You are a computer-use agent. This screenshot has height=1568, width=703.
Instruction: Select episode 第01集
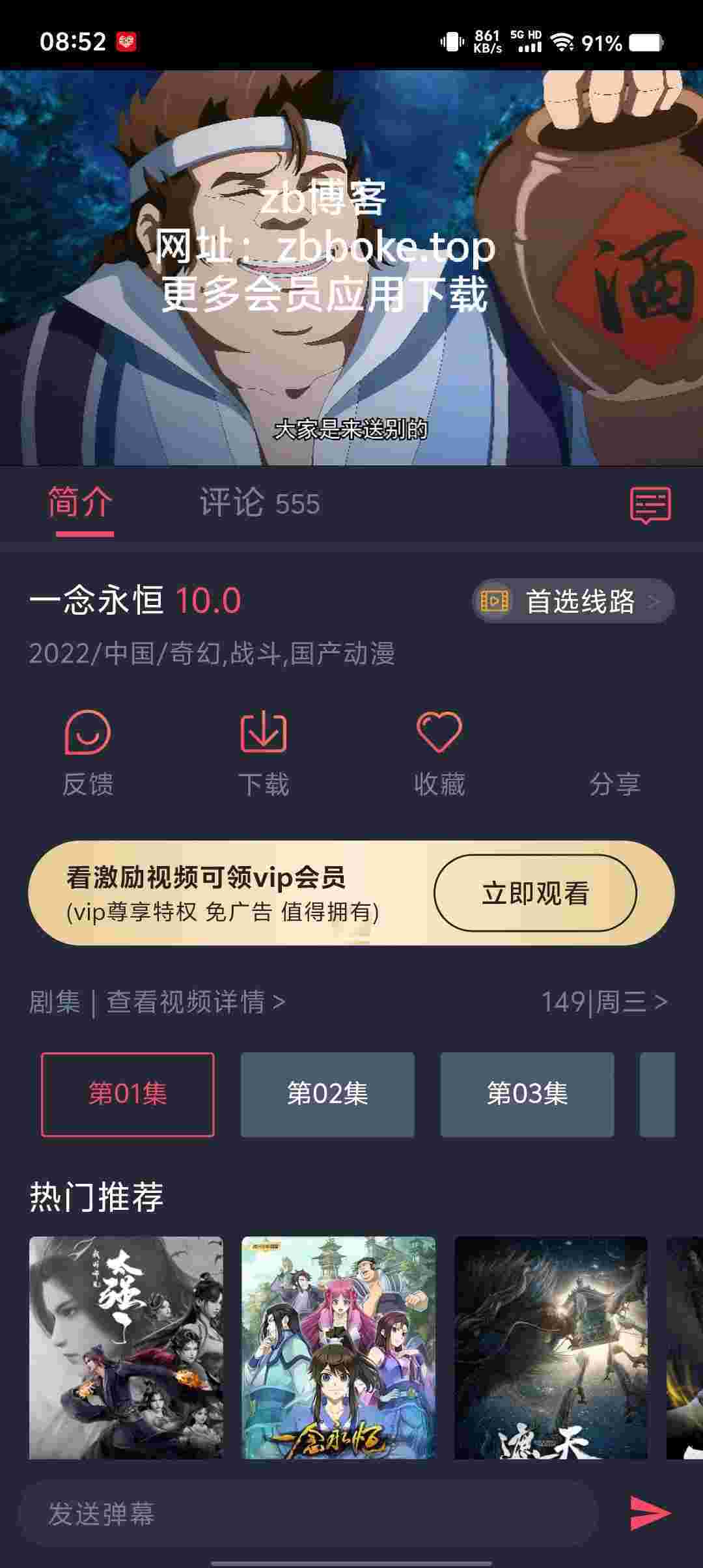(128, 1094)
